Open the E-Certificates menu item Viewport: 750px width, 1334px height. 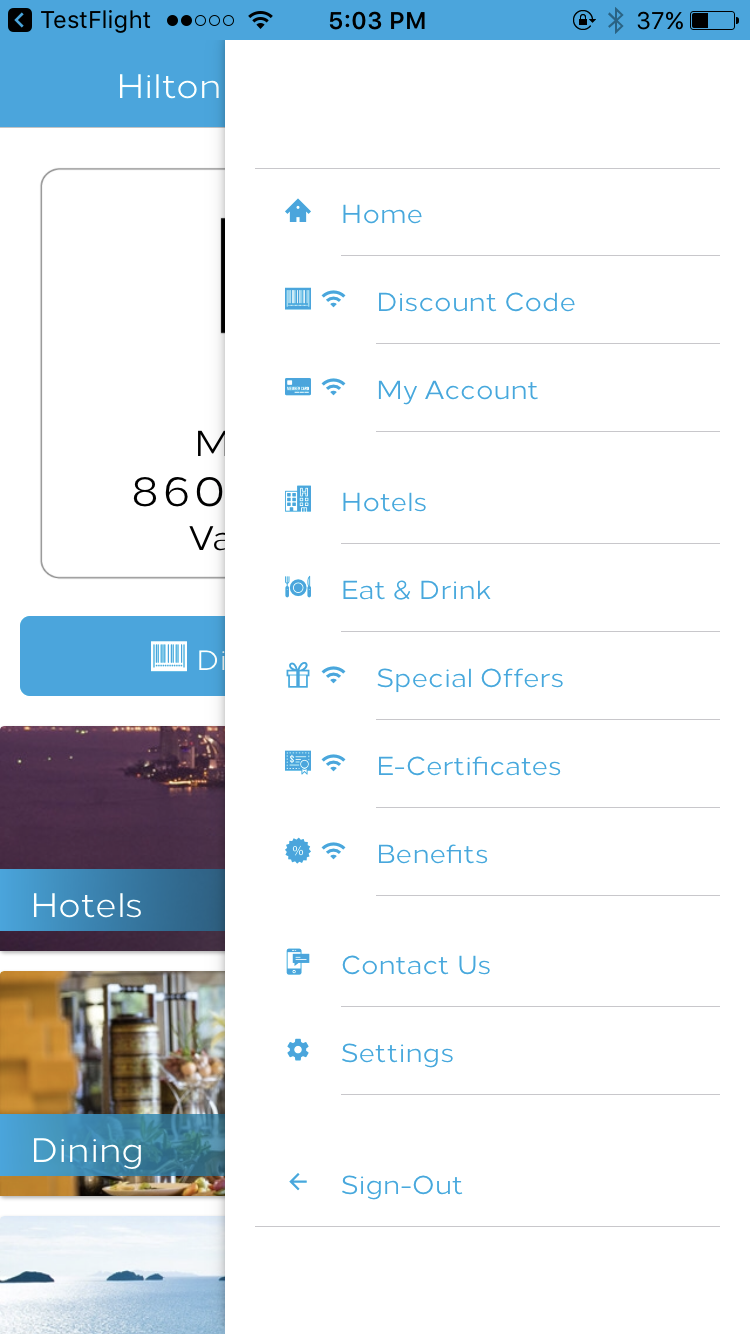pyautogui.click(x=468, y=766)
